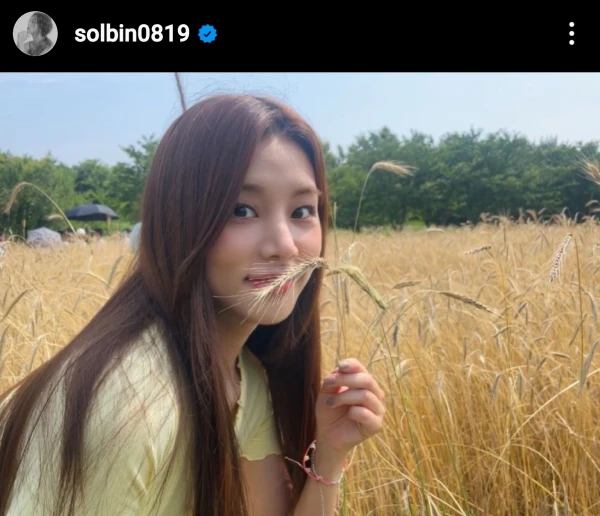Tap the solbin0819 username
This screenshot has height=516, width=600.
tap(132, 34)
